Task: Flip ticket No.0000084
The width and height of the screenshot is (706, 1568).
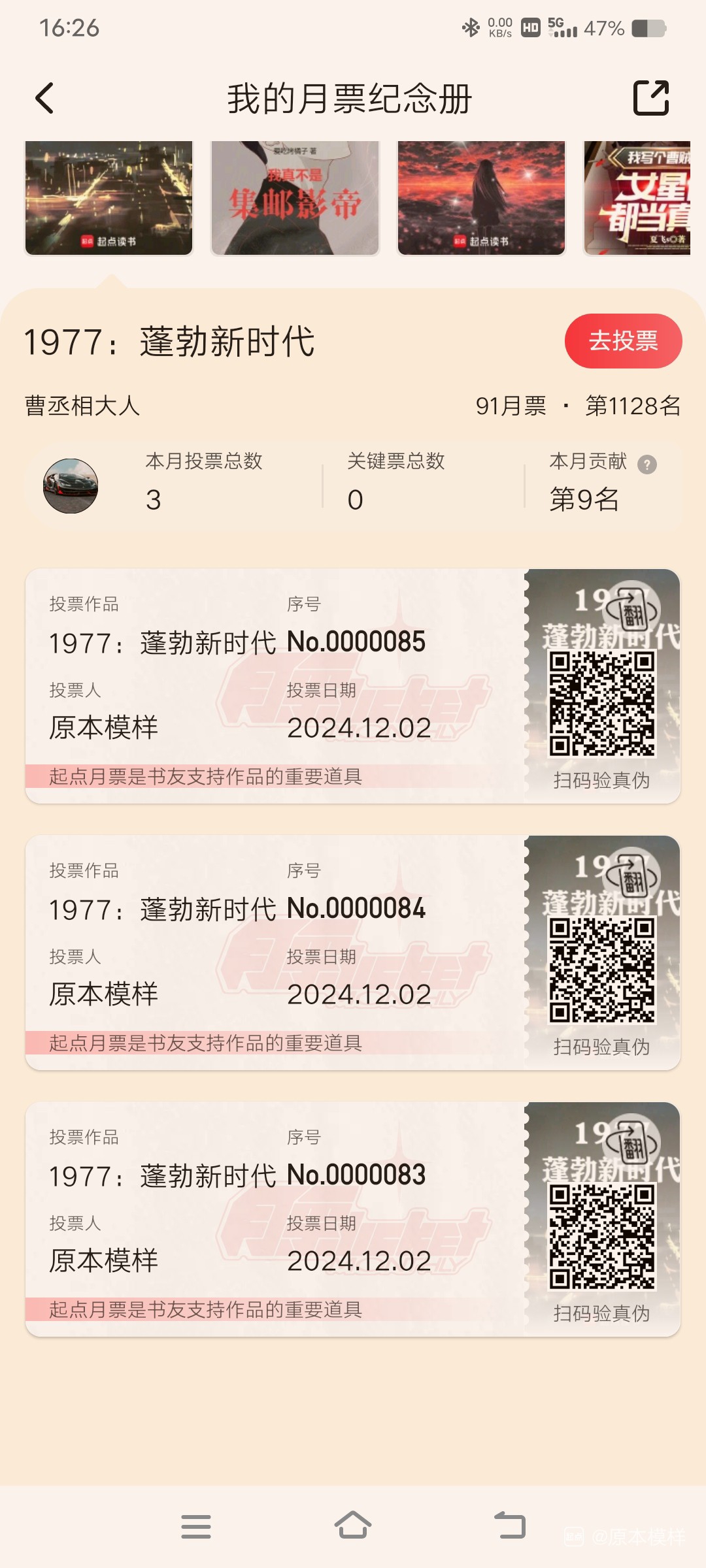Action: point(632,876)
